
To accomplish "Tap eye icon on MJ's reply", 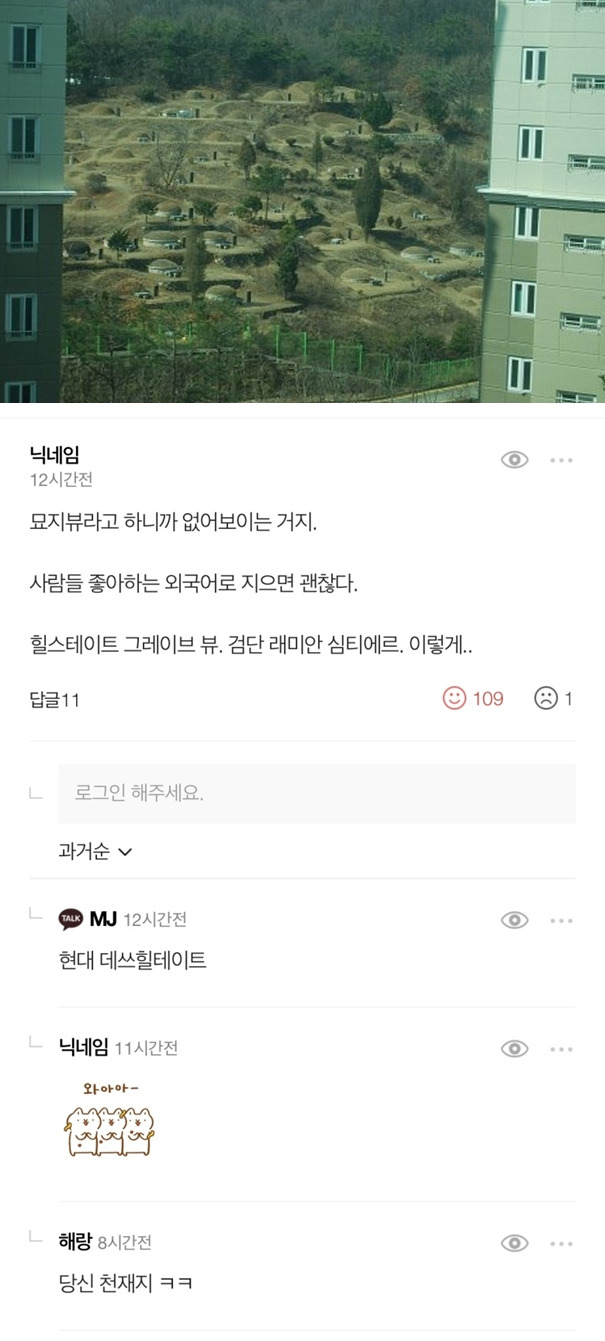I will coord(514,920).
